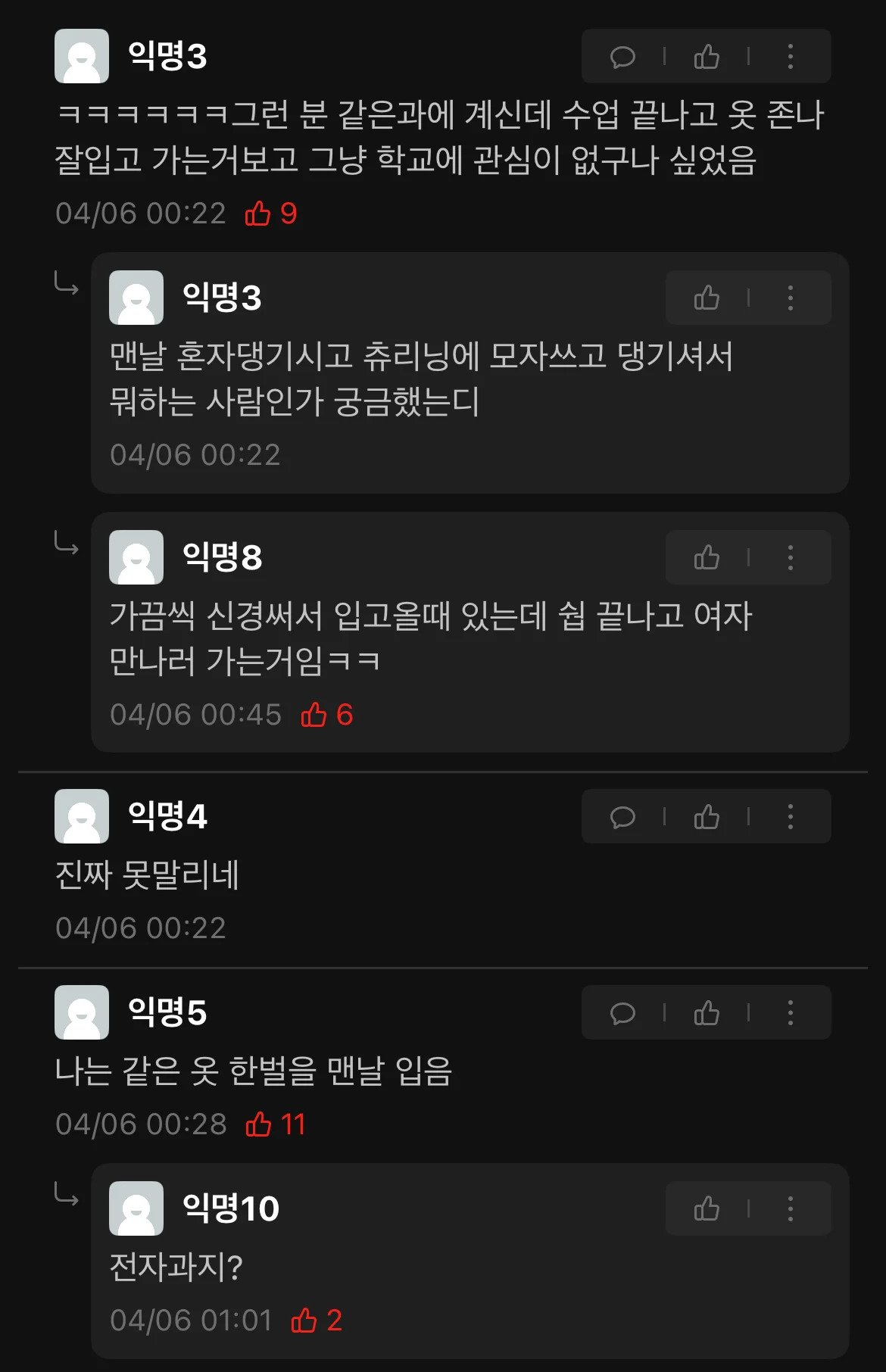The height and width of the screenshot is (1372, 886).
Task: Write a reply to 익명5's comment
Action: (x=622, y=1013)
